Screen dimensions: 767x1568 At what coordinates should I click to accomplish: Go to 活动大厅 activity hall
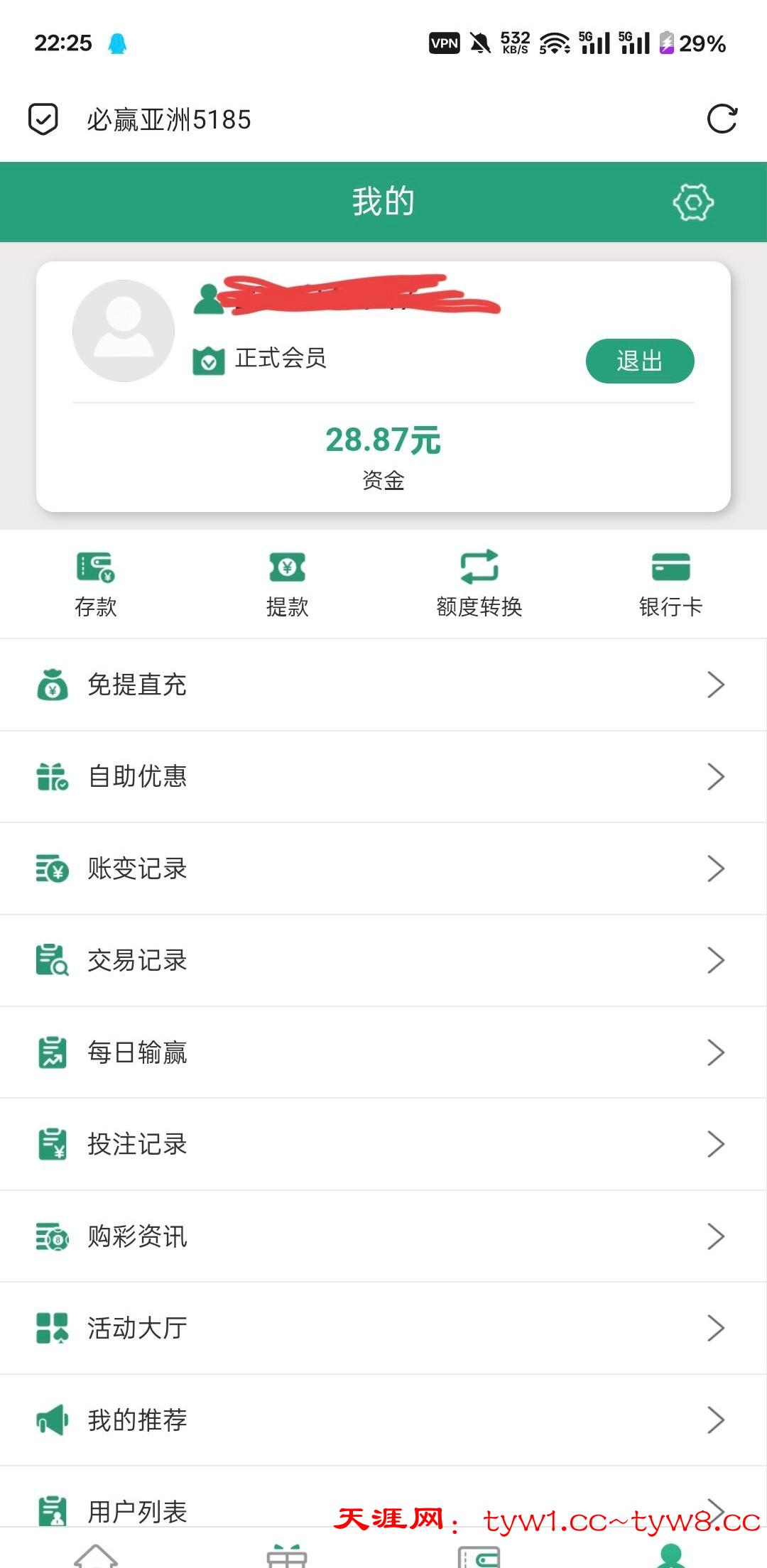383,1328
